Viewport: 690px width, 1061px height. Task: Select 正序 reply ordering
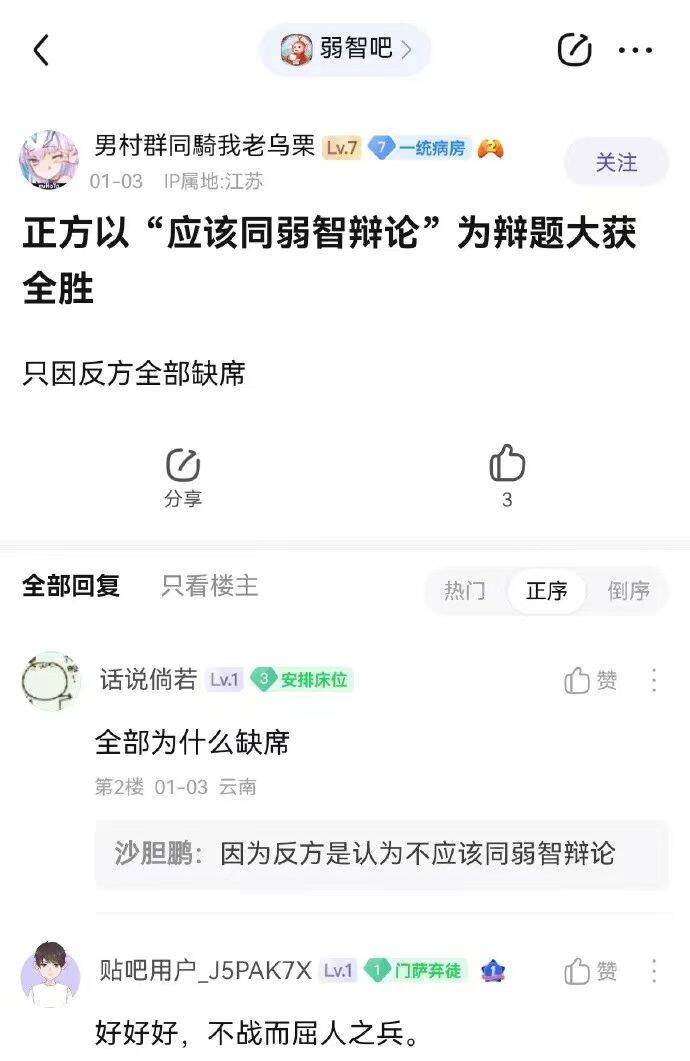click(547, 591)
